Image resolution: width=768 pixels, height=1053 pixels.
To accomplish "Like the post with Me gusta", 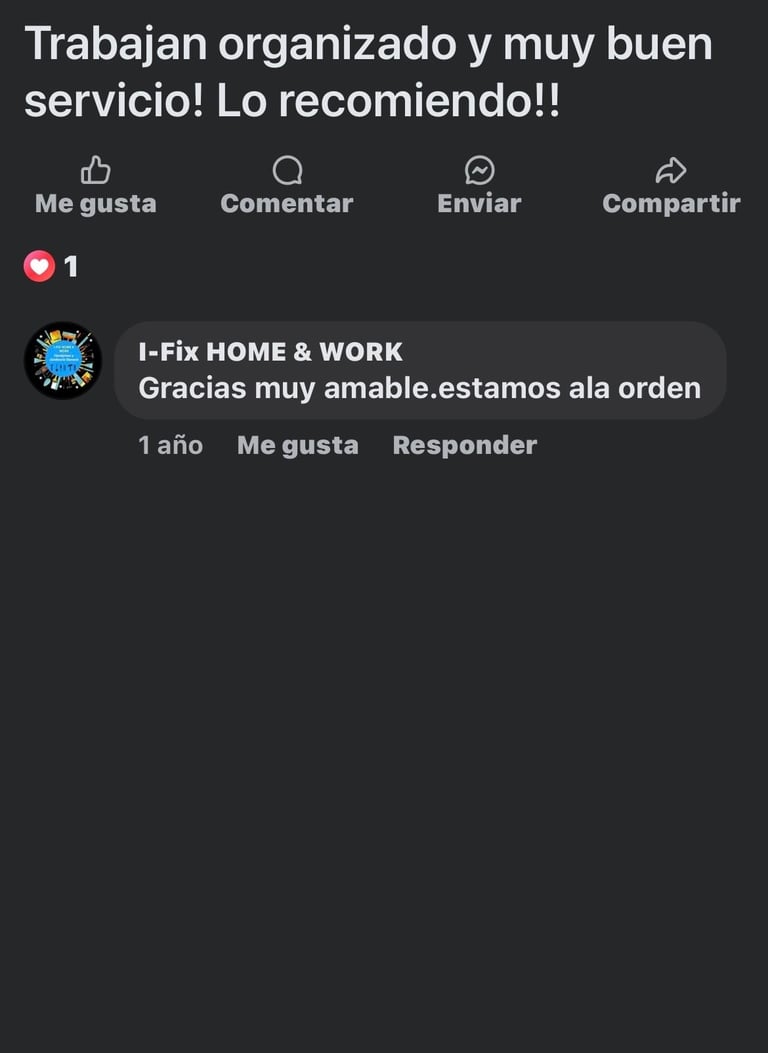I will (95, 187).
